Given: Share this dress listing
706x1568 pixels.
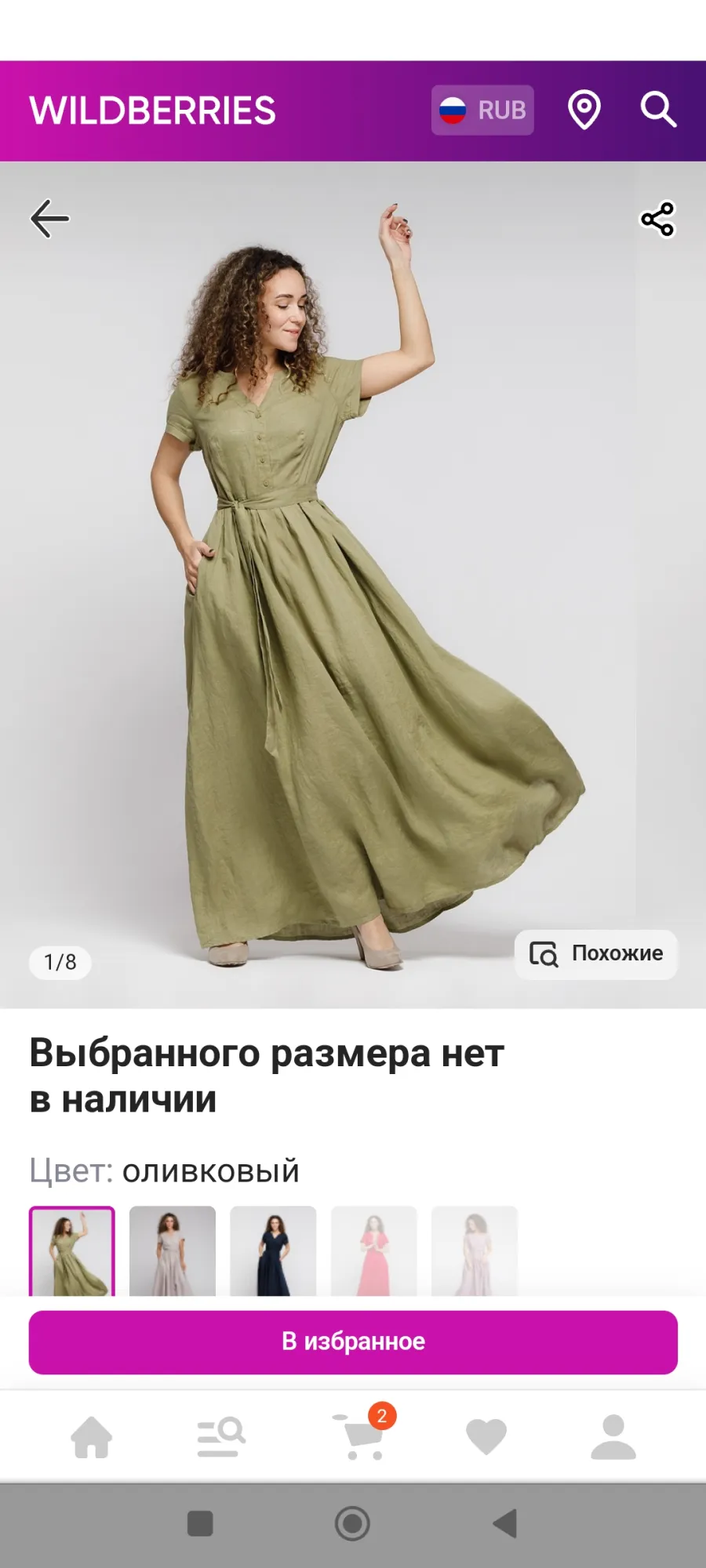Looking at the screenshot, I should (x=657, y=219).
